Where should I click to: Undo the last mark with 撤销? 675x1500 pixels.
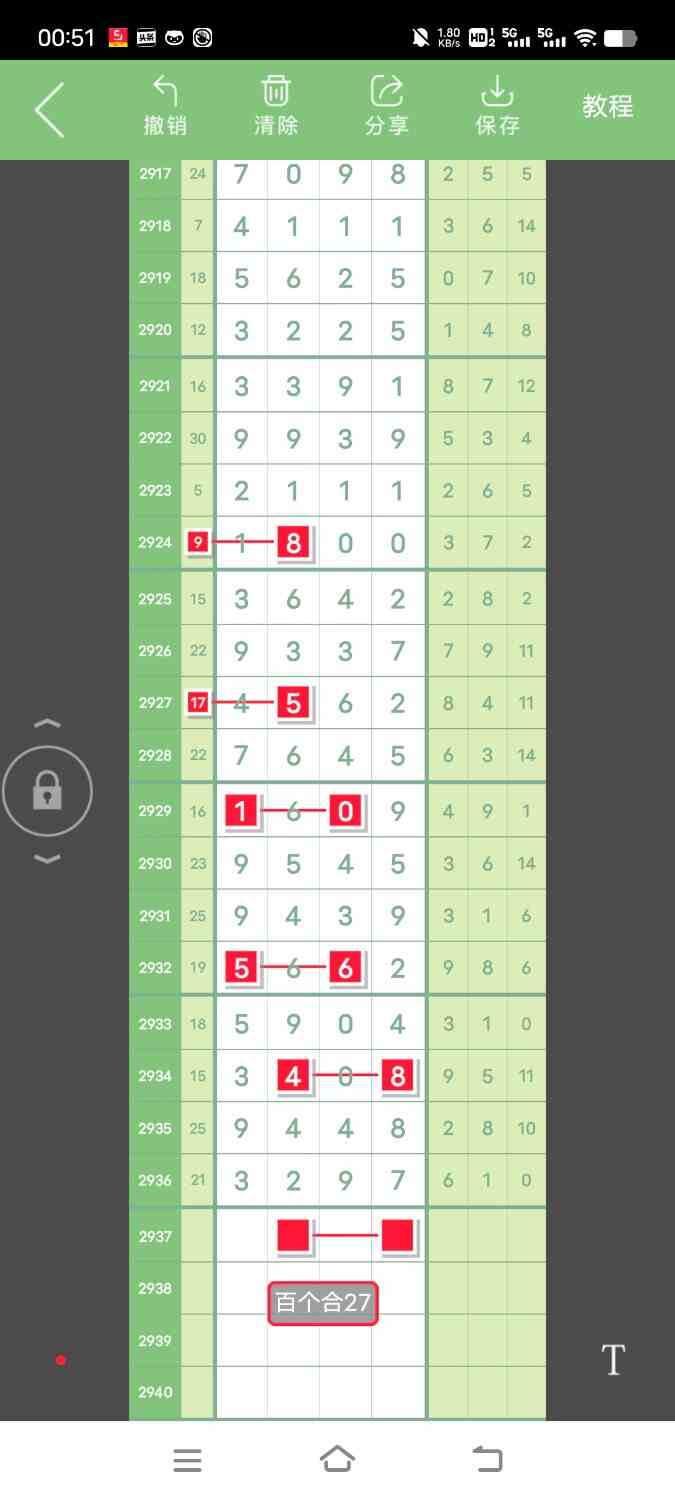165,107
